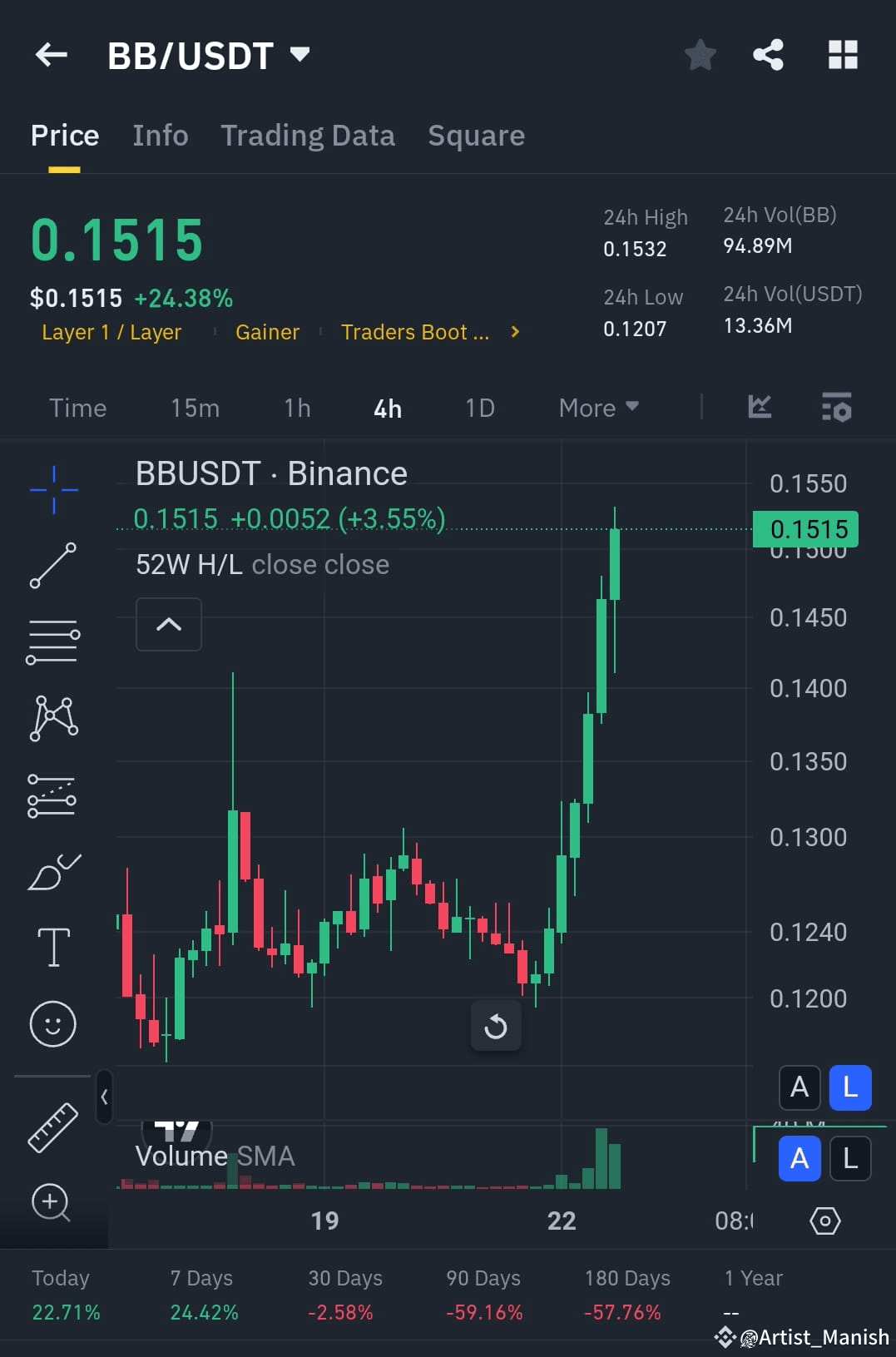Viewport: 896px width, 1357px height.
Task: Switch price axis to logarithmic scale
Action: point(850,1087)
